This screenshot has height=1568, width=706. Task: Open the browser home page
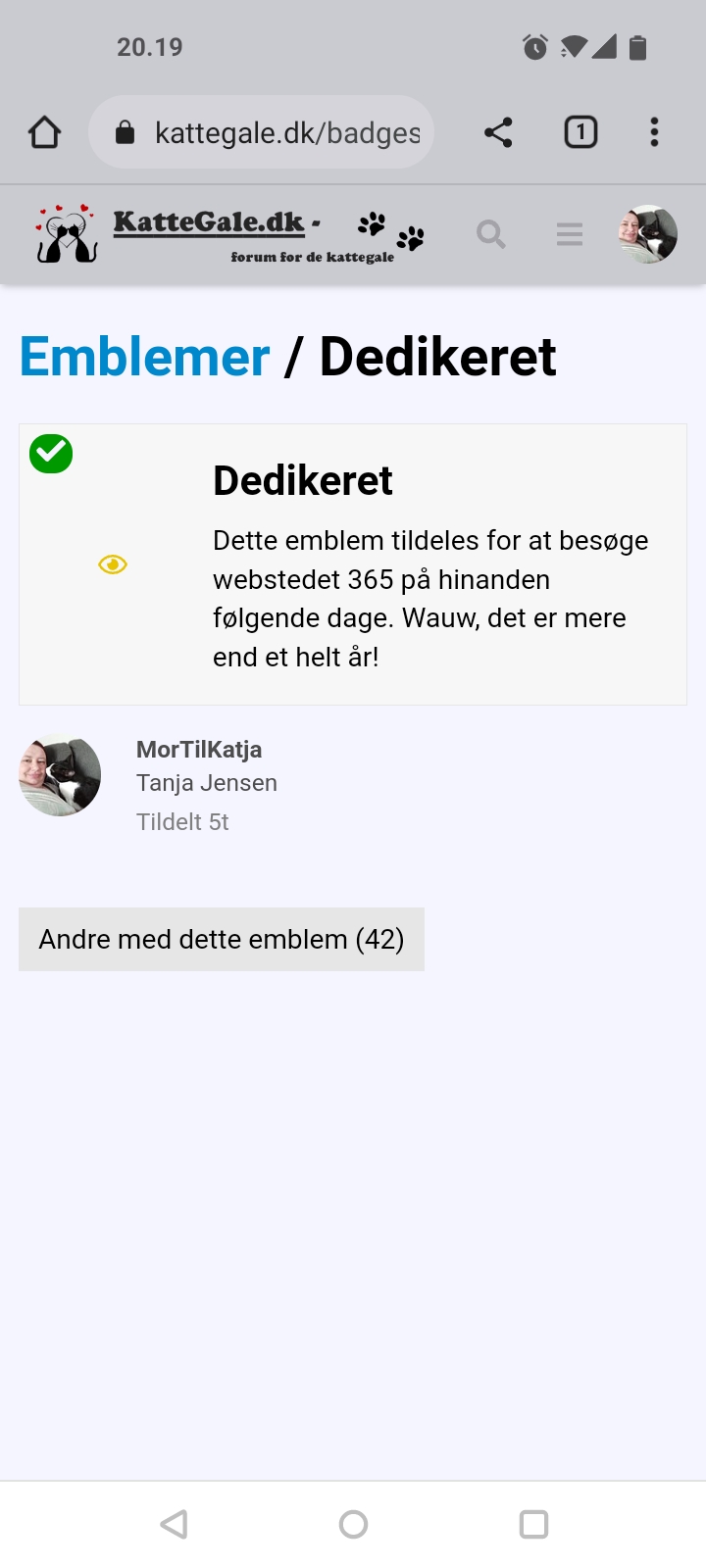tap(45, 132)
